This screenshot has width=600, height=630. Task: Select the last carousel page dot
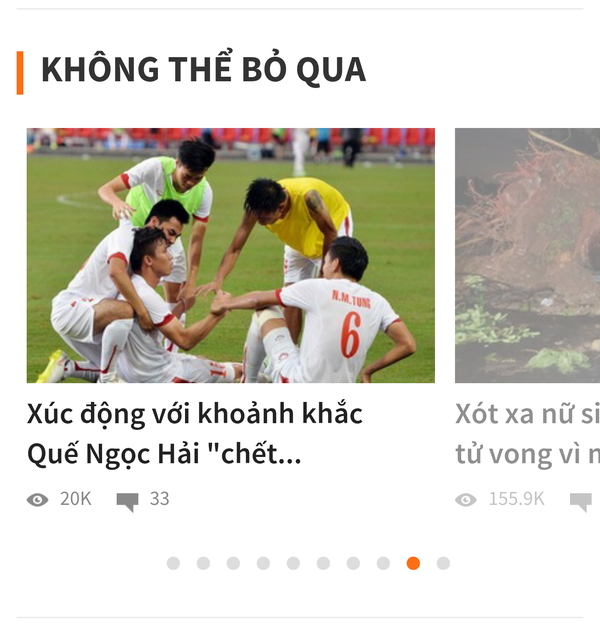pos(443,563)
